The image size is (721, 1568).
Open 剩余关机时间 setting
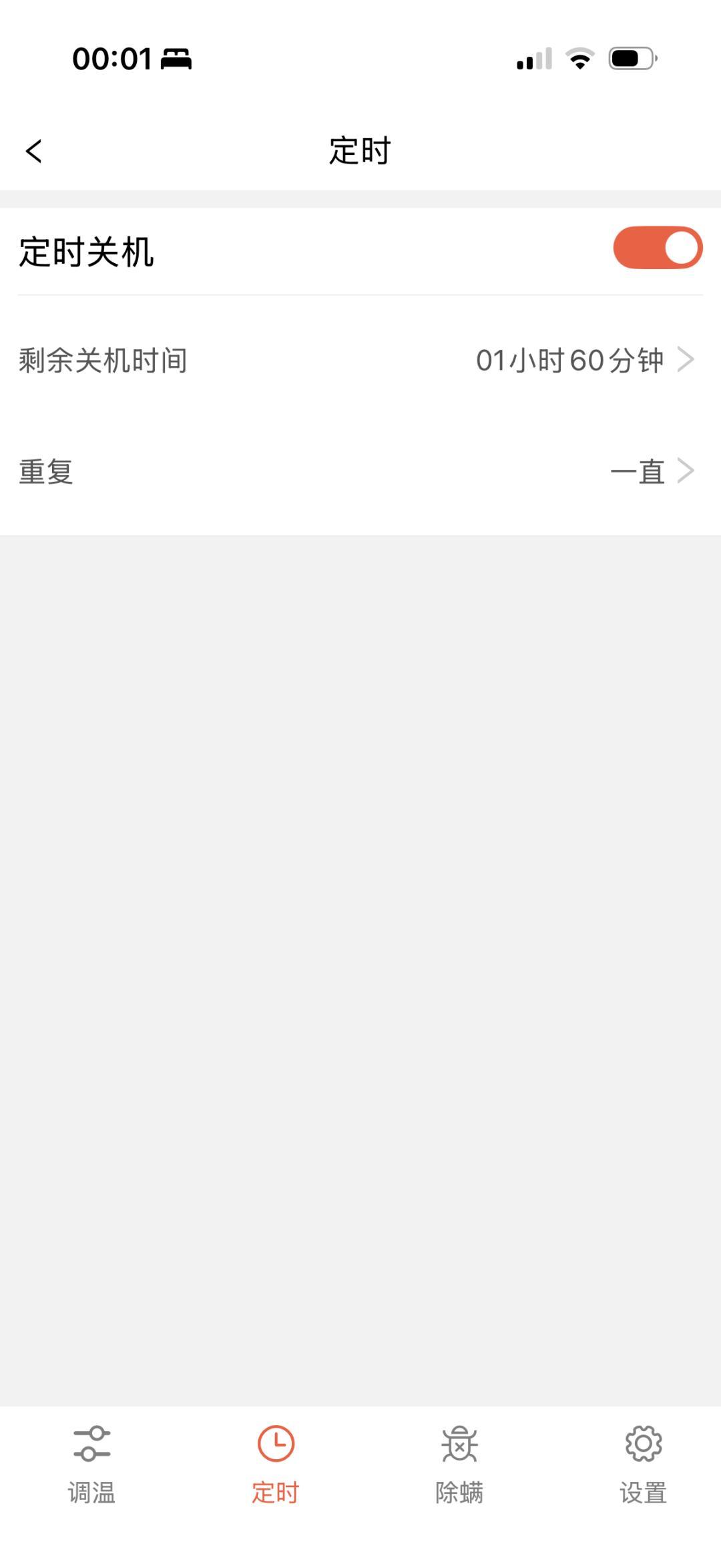pyautogui.click(x=360, y=361)
